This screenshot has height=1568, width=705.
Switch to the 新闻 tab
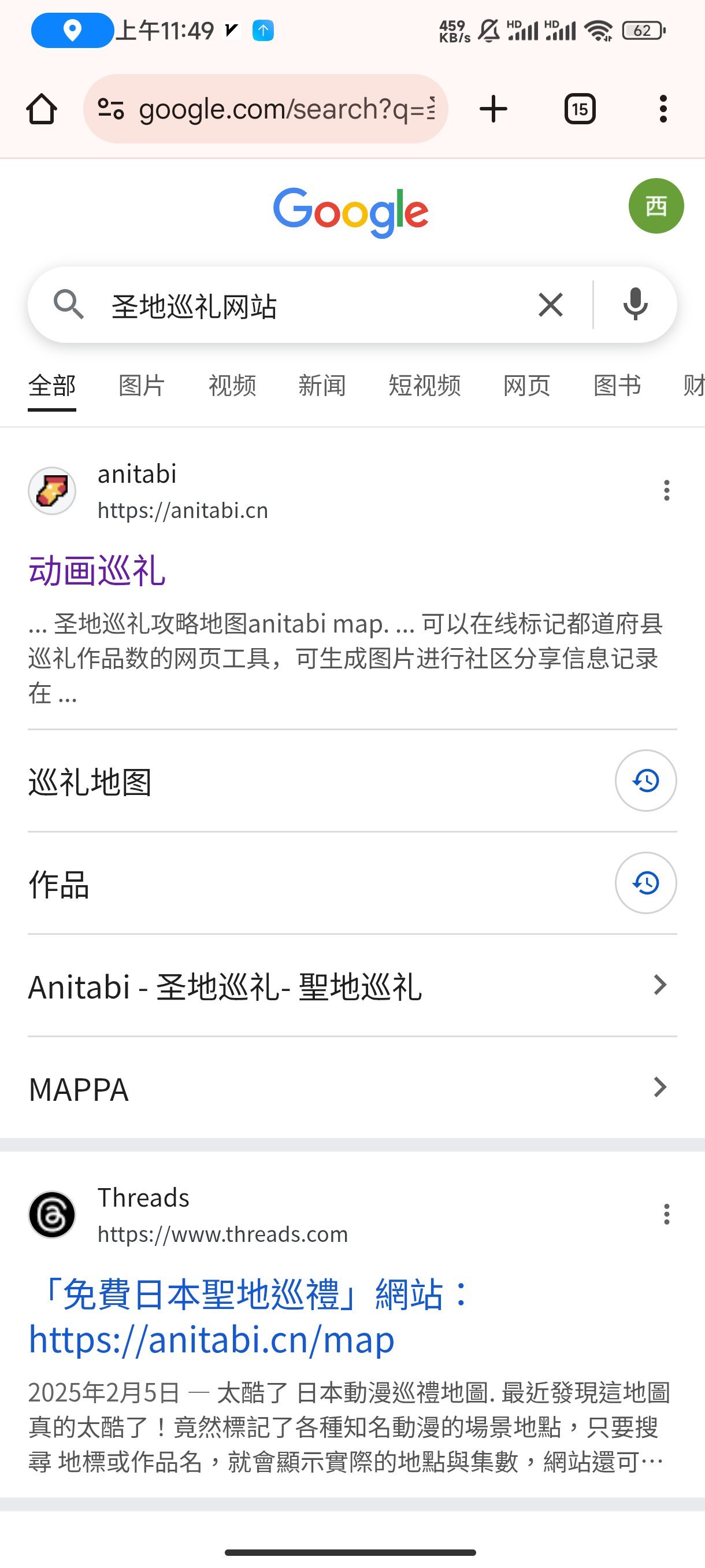click(322, 386)
